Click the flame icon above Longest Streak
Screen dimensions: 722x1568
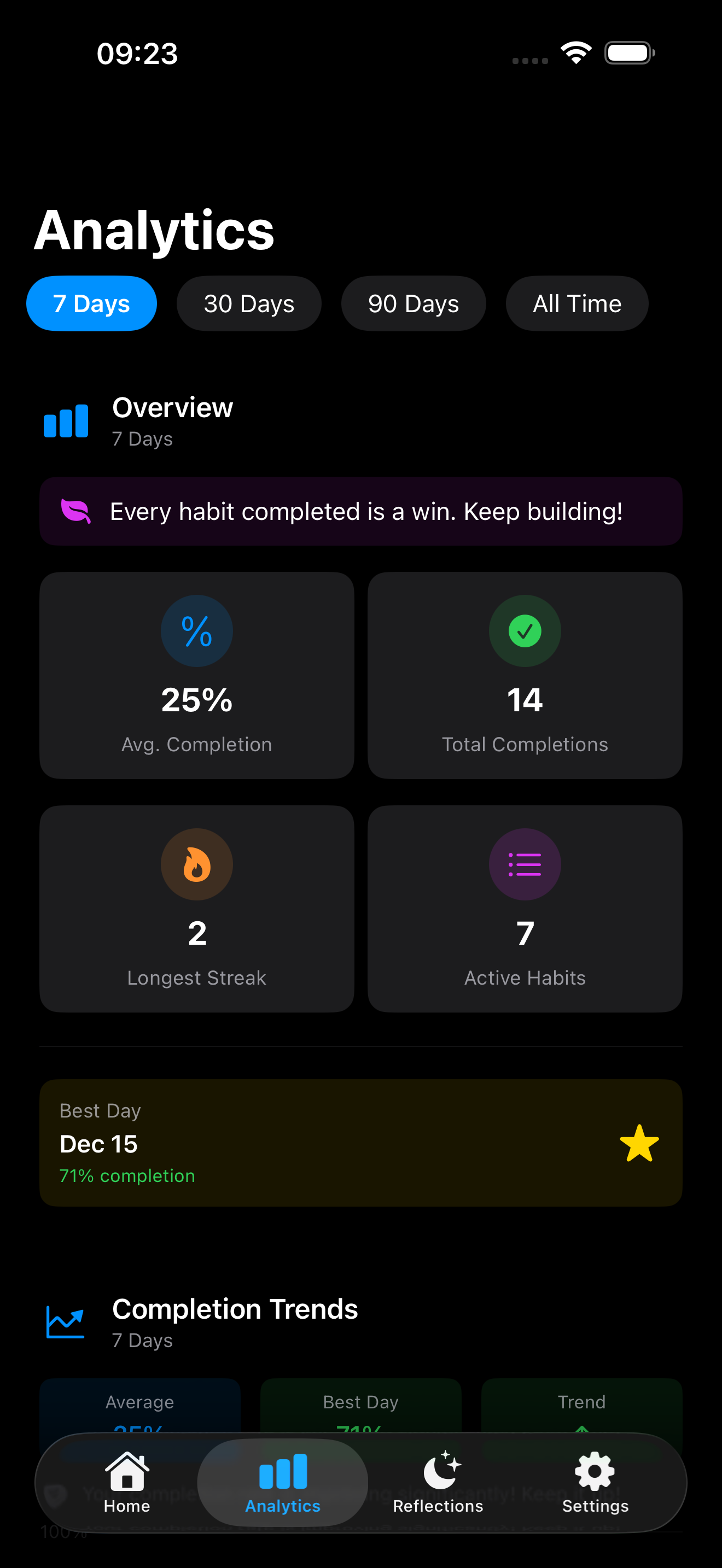196,865
